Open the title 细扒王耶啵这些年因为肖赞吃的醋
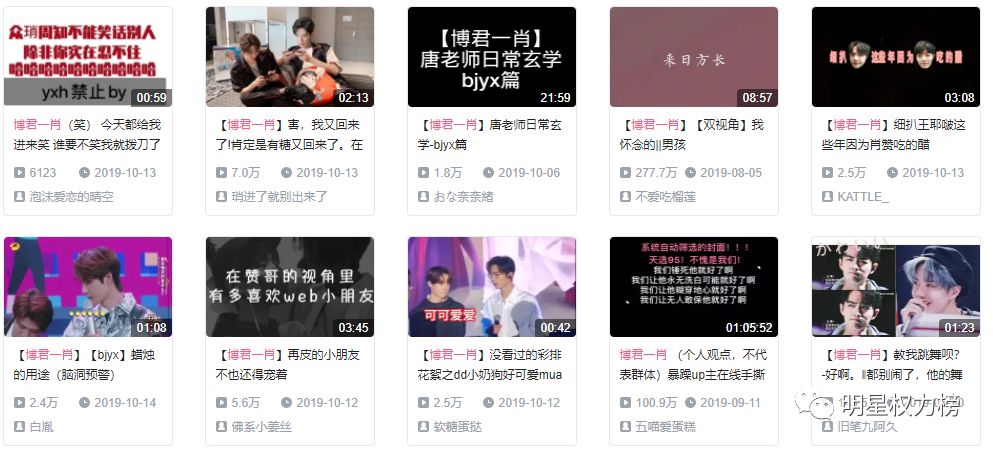Image resolution: width=993 pixels, height=449 pixels. (x=895, y=134)
